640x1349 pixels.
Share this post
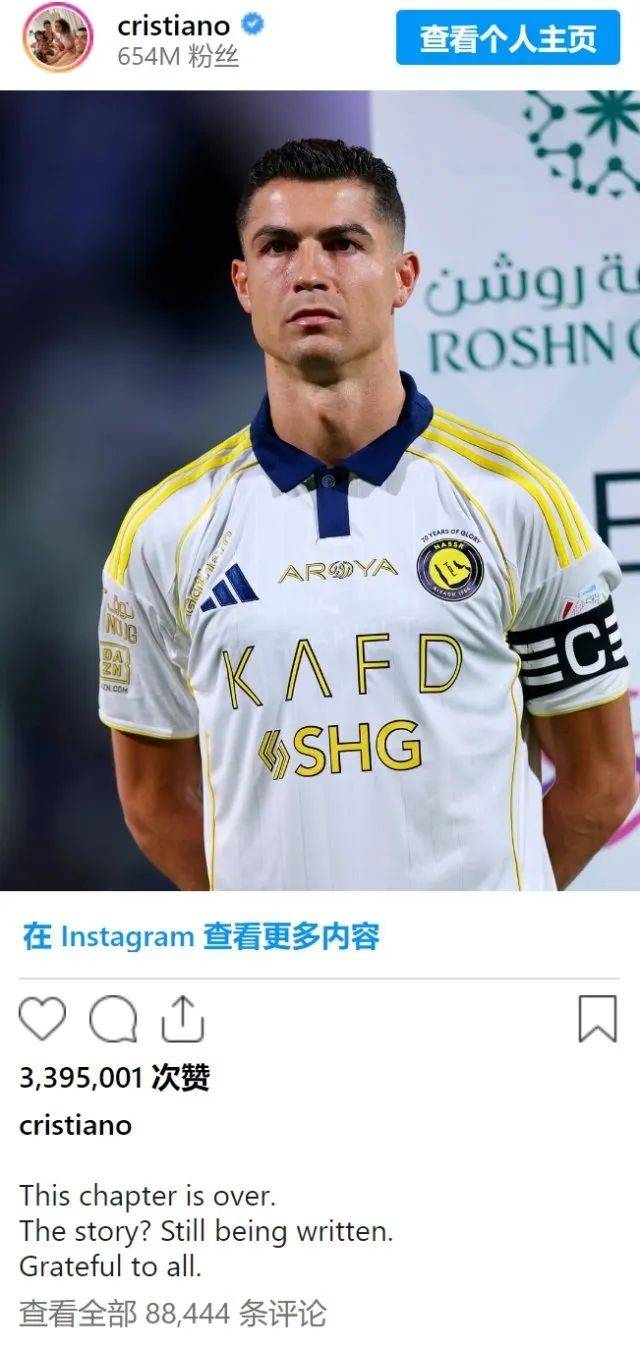(x=181, y=1019)
